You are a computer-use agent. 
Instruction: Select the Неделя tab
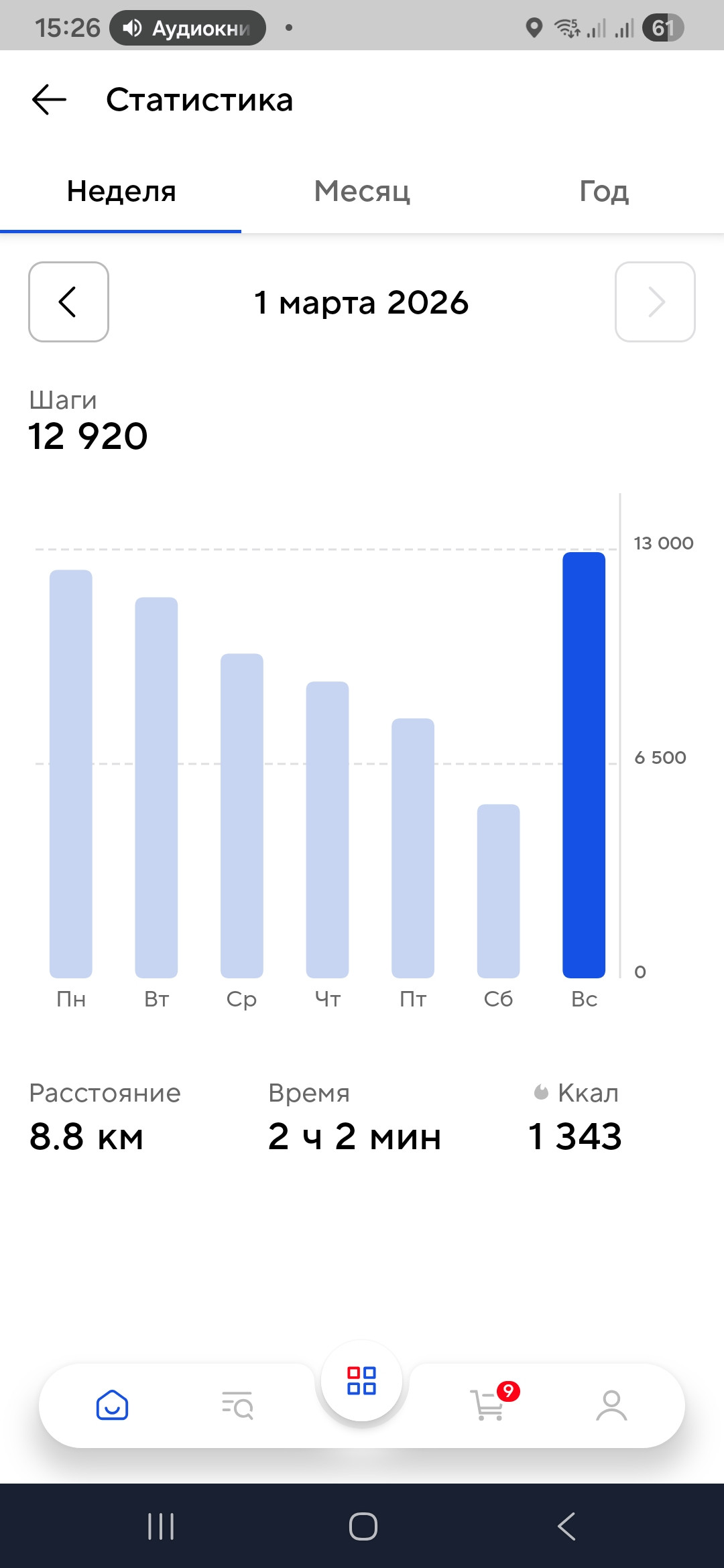tap(121, 192)
